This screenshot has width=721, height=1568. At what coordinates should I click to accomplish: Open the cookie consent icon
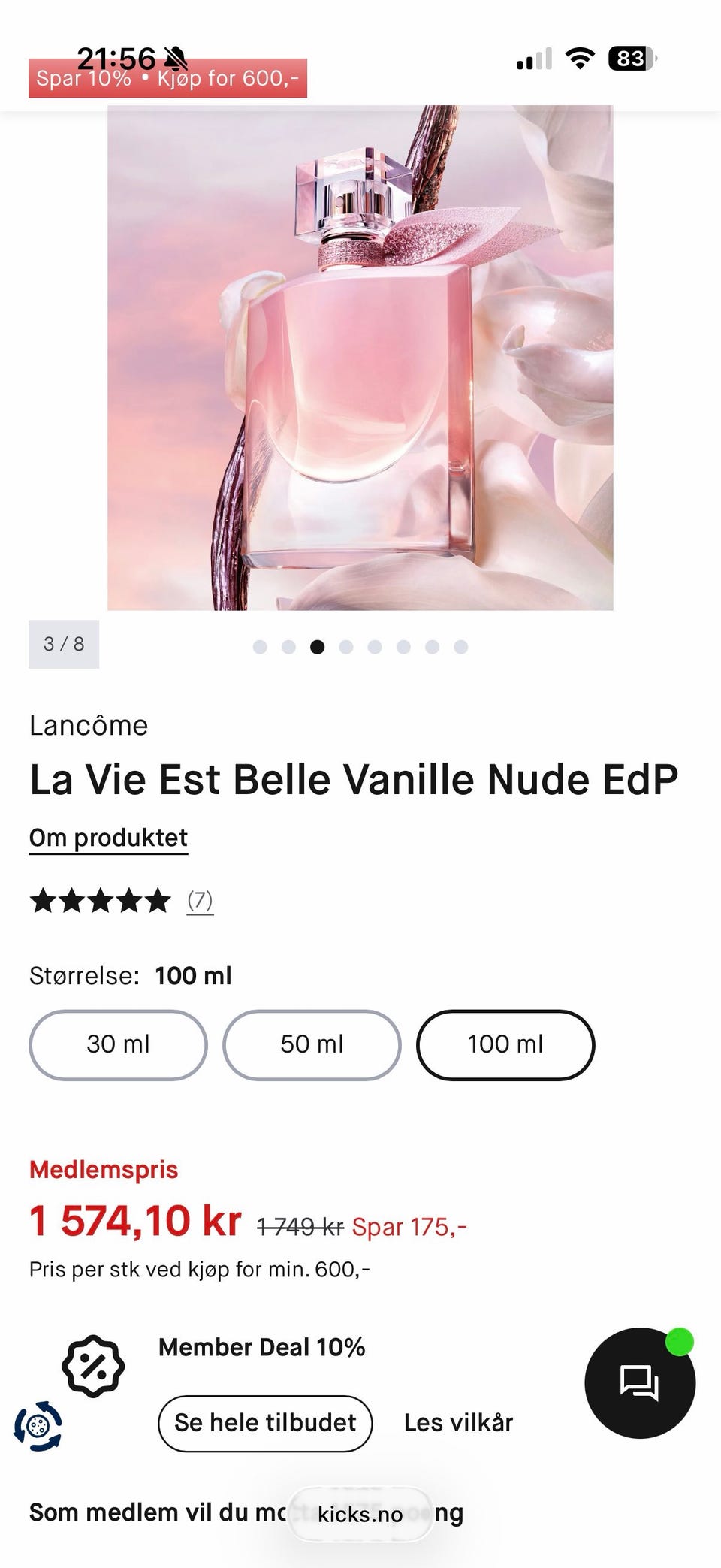coord(39,1425)
